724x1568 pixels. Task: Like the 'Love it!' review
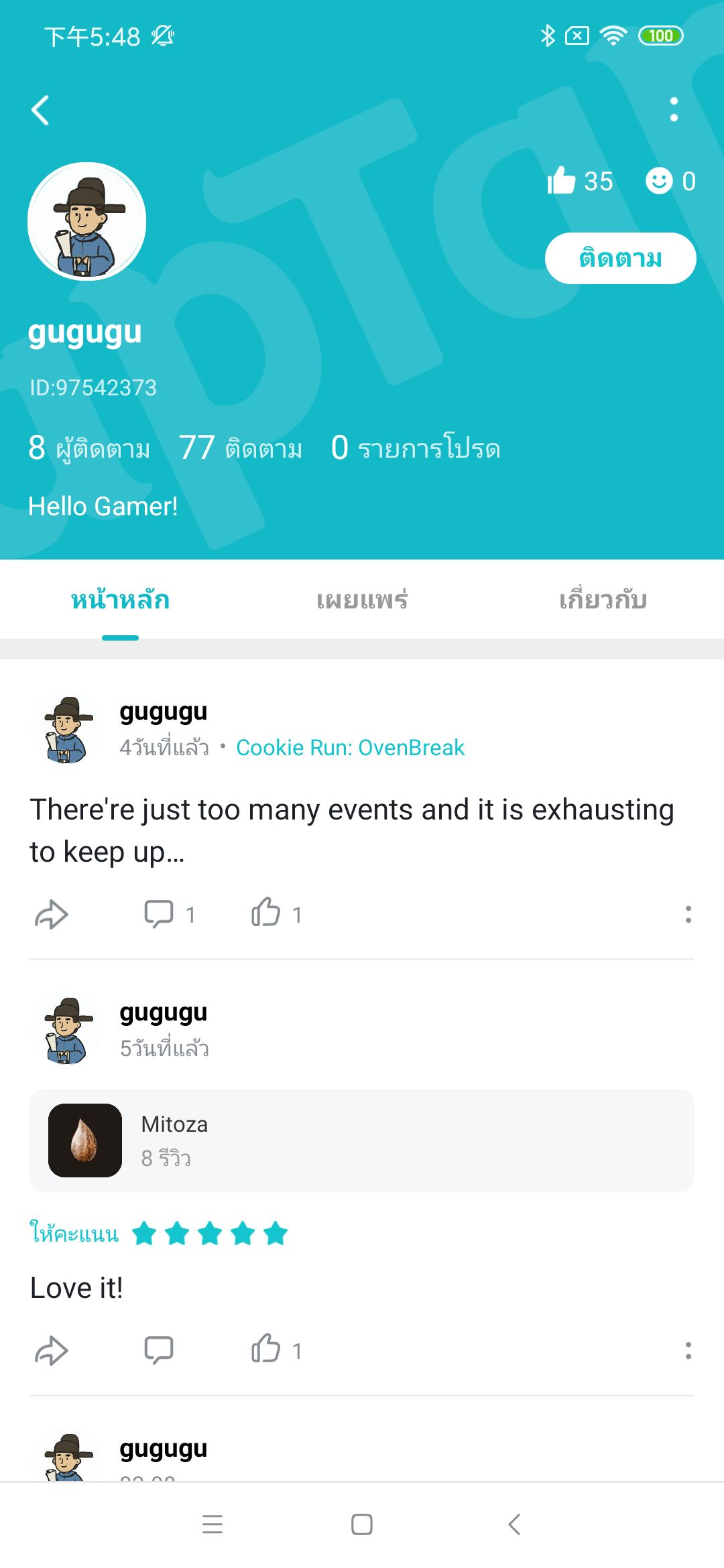coord(269,1351)
